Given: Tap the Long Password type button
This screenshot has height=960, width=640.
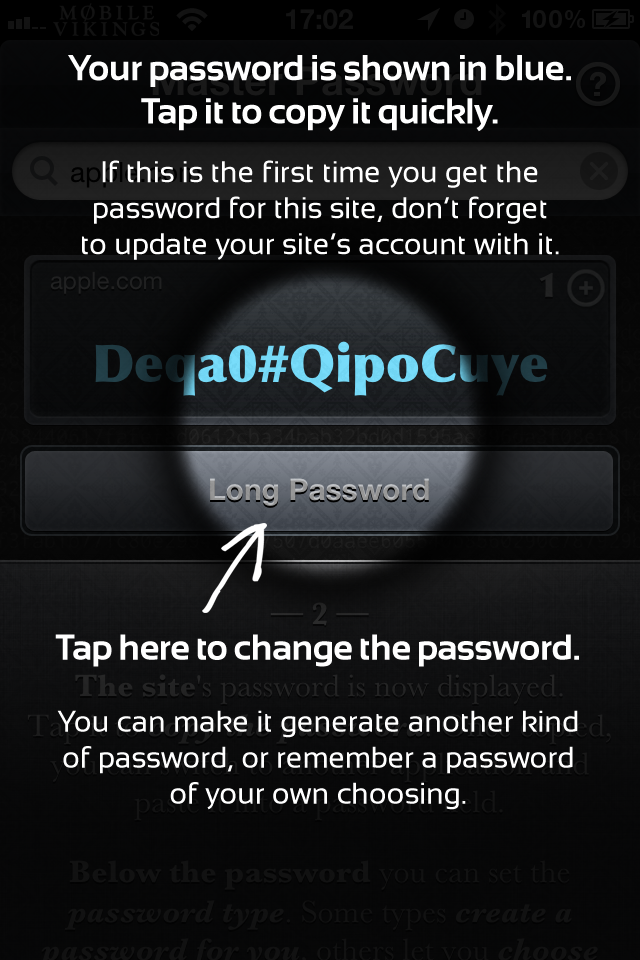Looking at the screenshot, I should 318,491.
